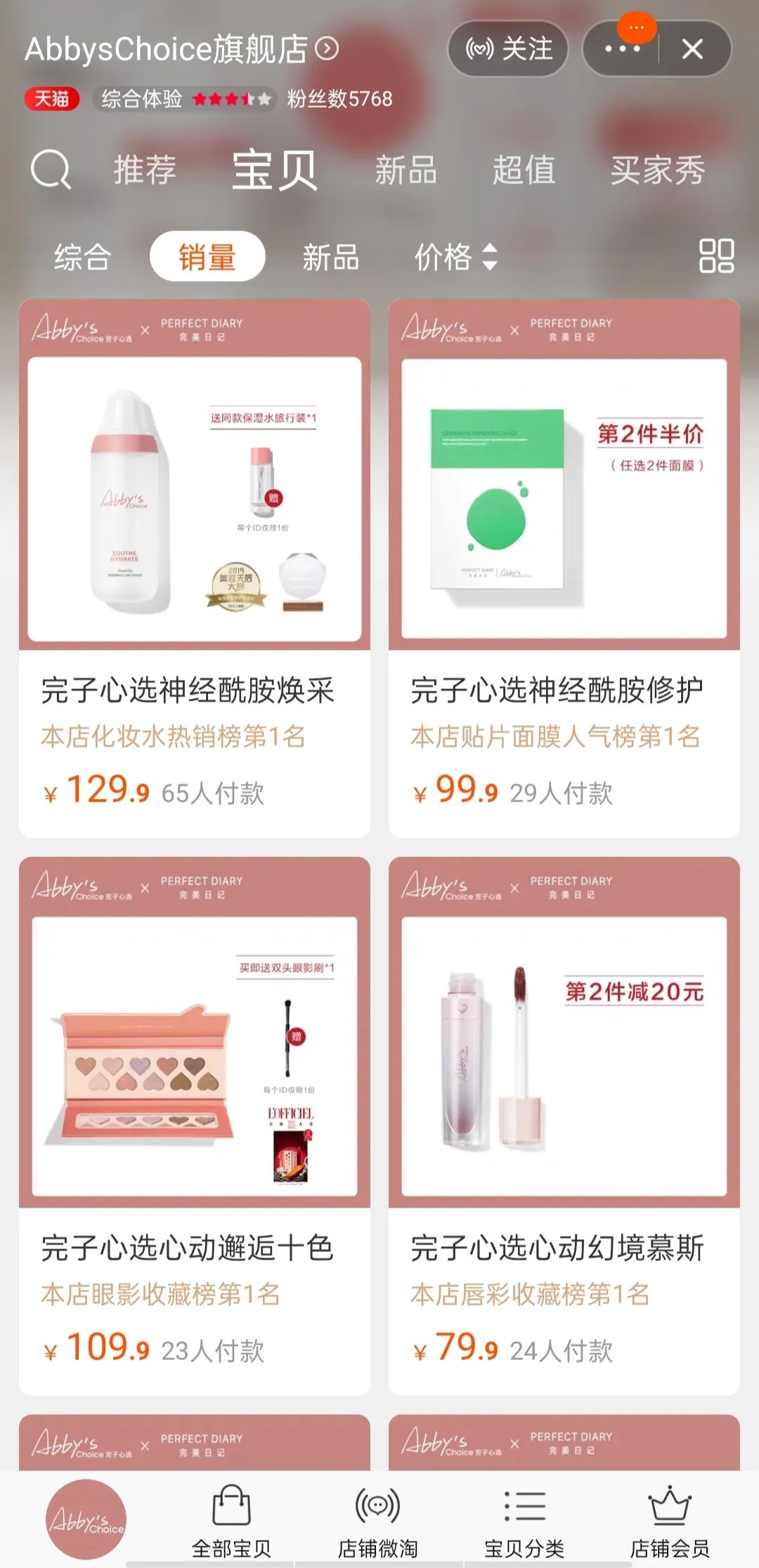This screenshot has height=1568, width=759.
Task: Click the store's star rating display
Action: pos(226,99)
